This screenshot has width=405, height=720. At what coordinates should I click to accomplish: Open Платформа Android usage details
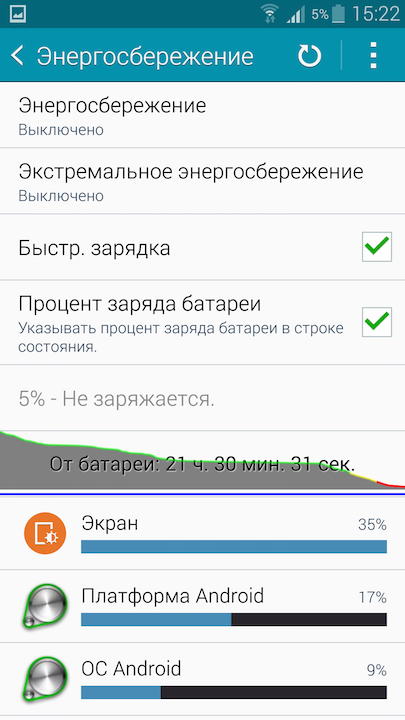click(202, 606)
